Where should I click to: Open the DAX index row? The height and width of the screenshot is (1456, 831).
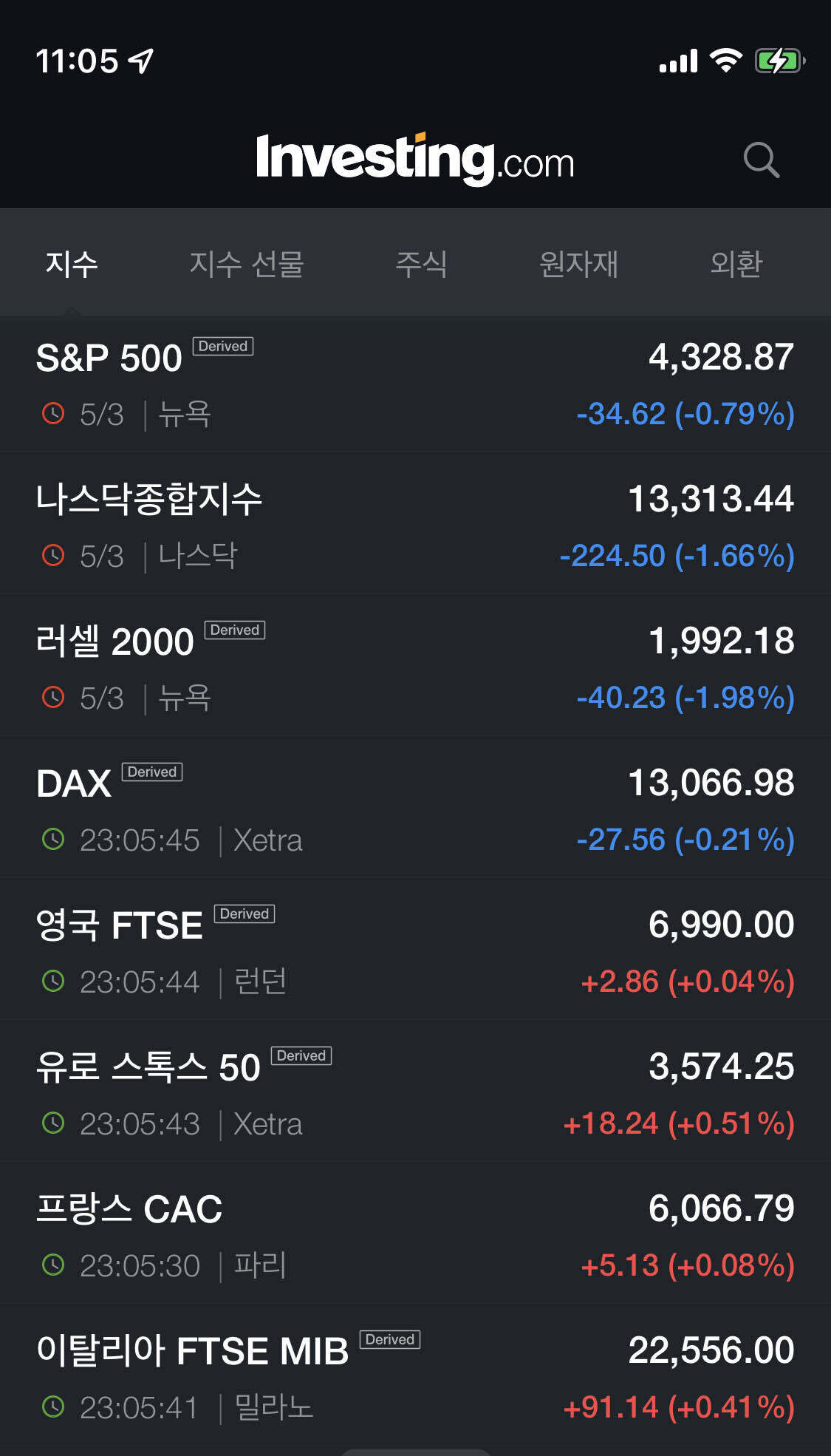click(x=415, y=810)
